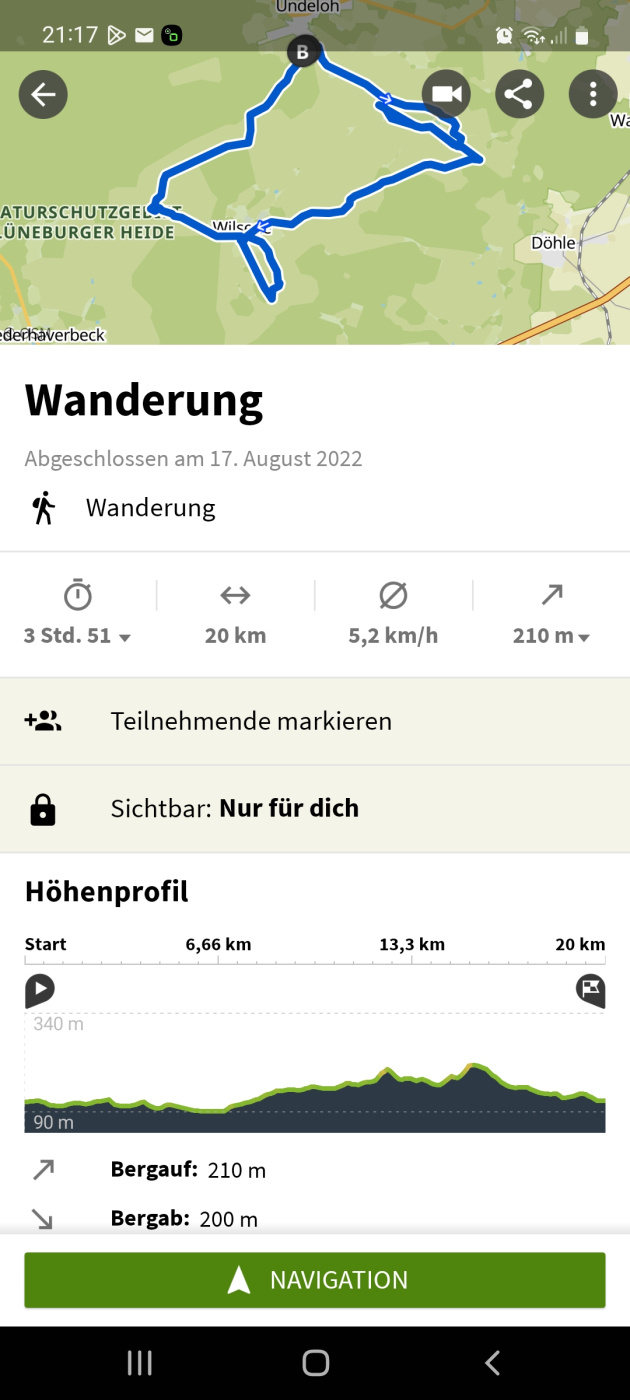Change visibility from Nur für dich
This screenshot has height=1400, width=630.
[x=315, y=808]
